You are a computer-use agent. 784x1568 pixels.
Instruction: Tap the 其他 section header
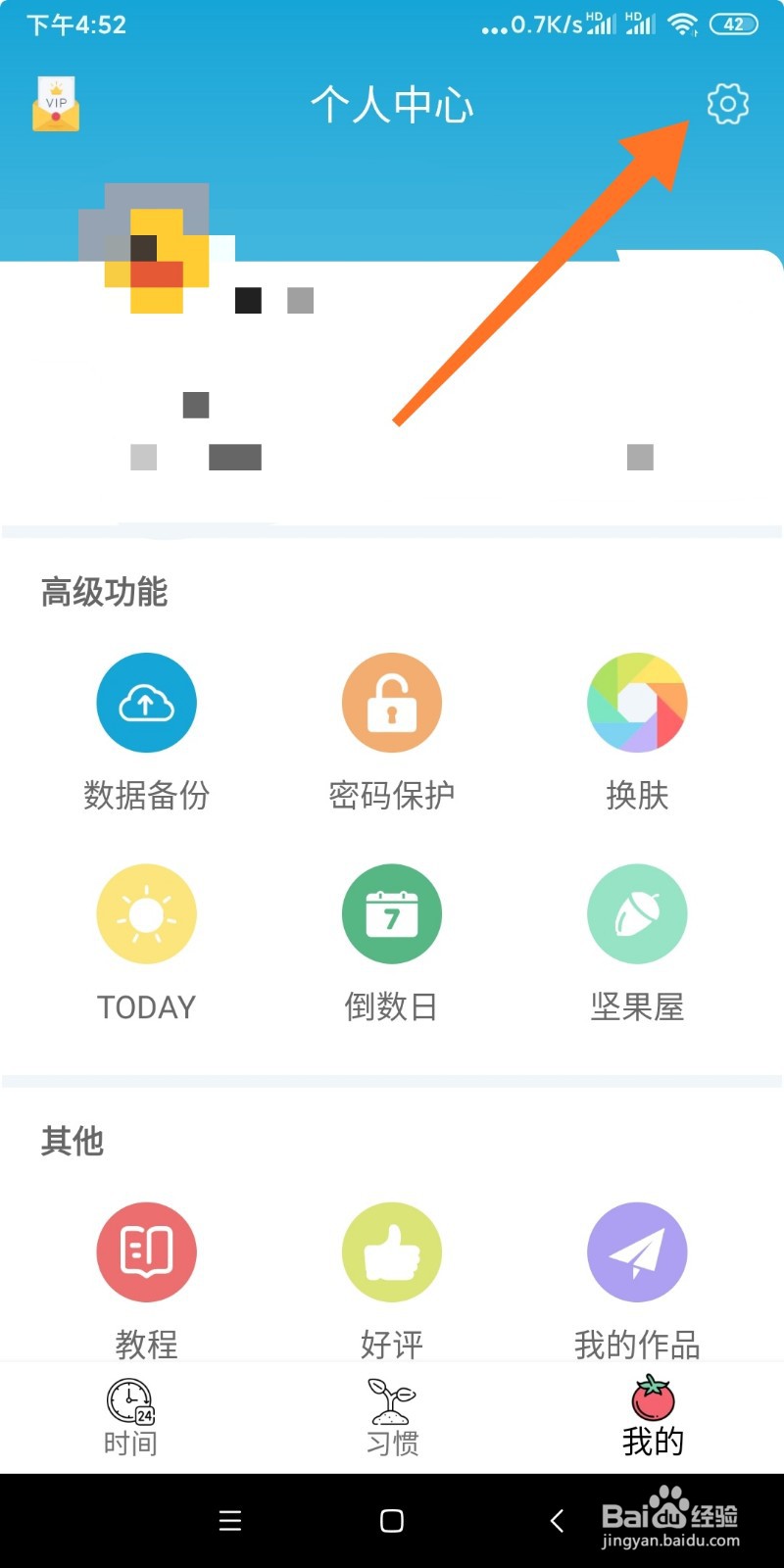[70, 1141]
